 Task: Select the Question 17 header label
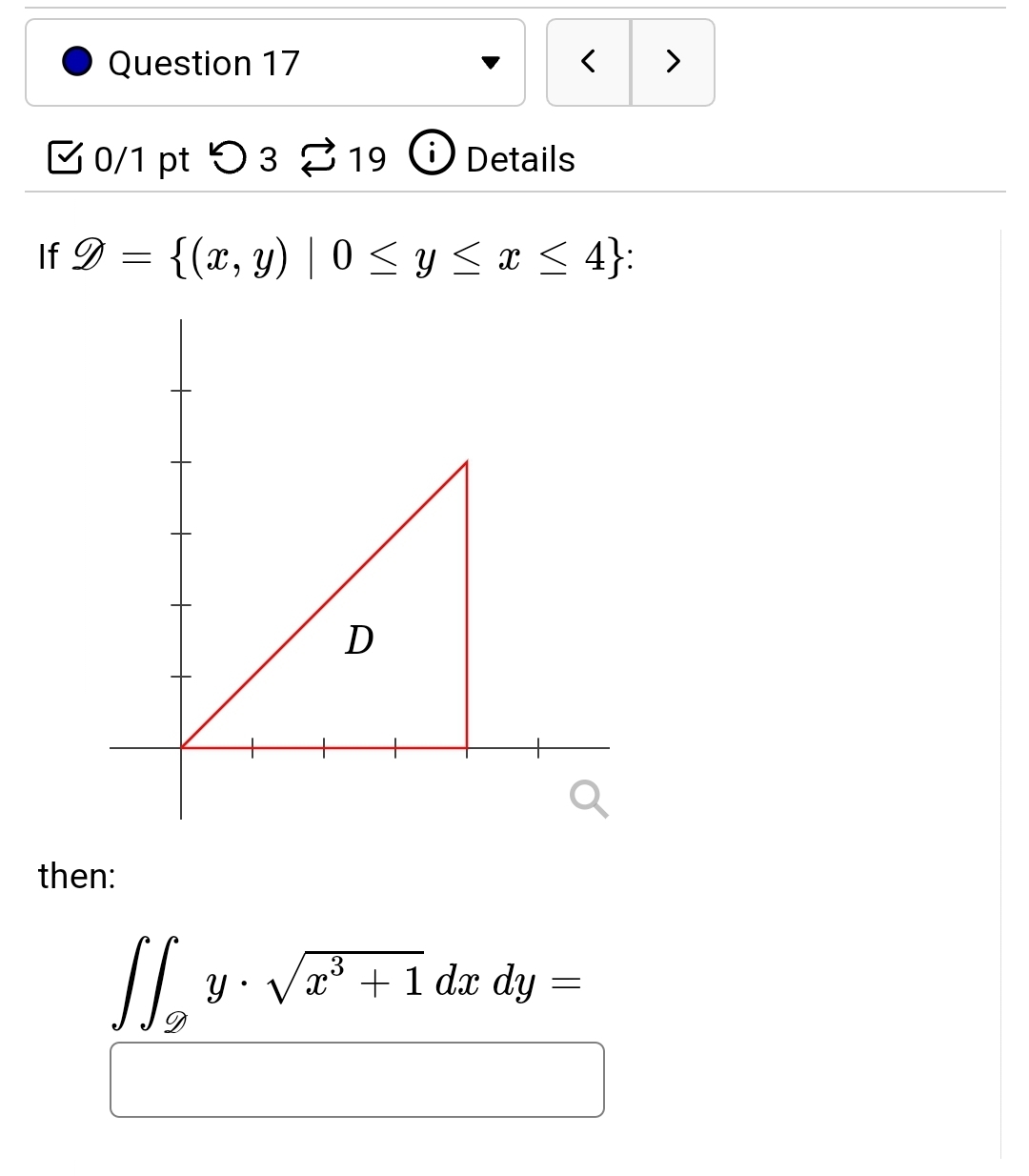[202, 63]
